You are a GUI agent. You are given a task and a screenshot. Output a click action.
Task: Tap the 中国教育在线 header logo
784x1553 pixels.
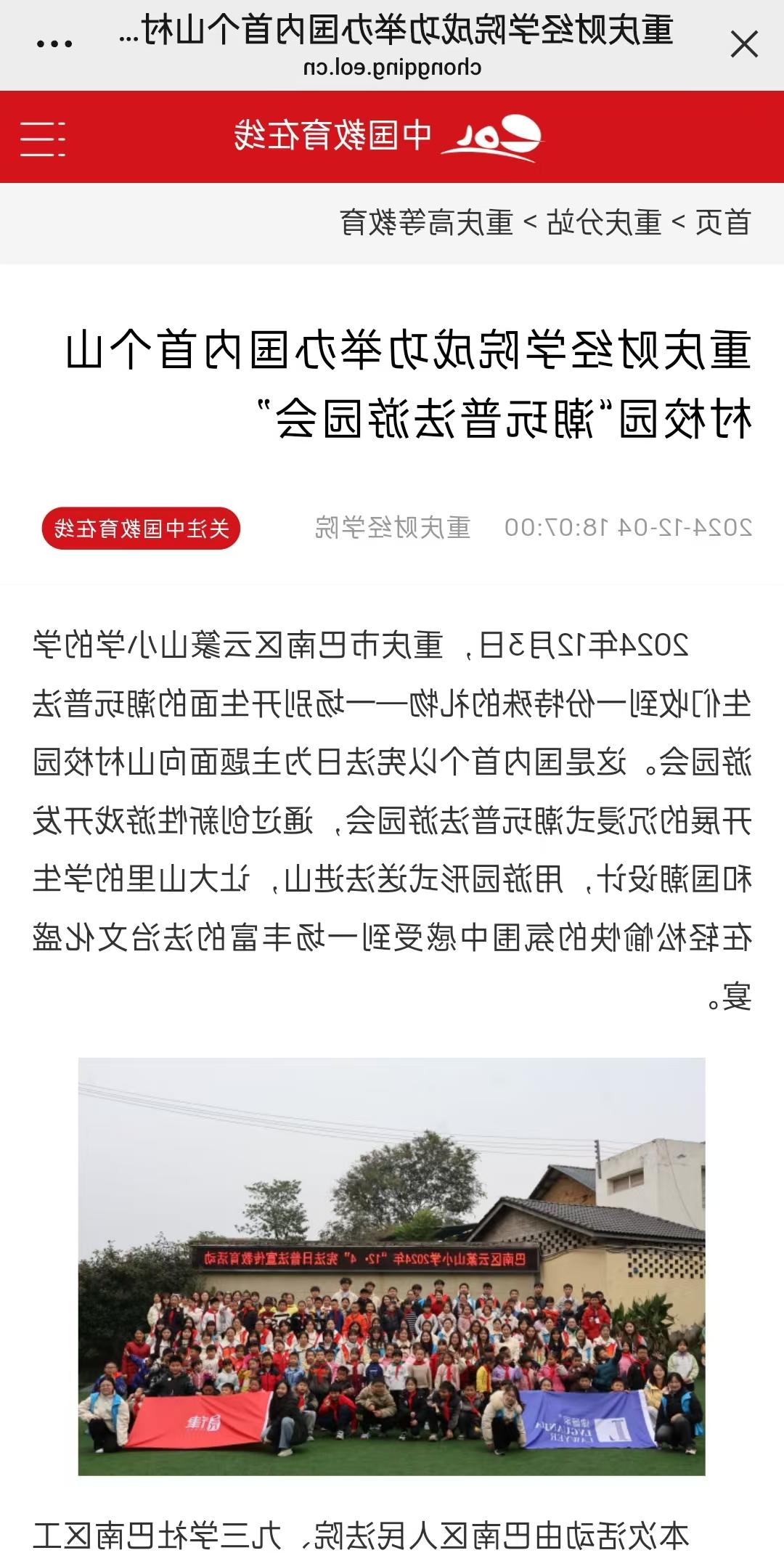(x=388, y=136)
